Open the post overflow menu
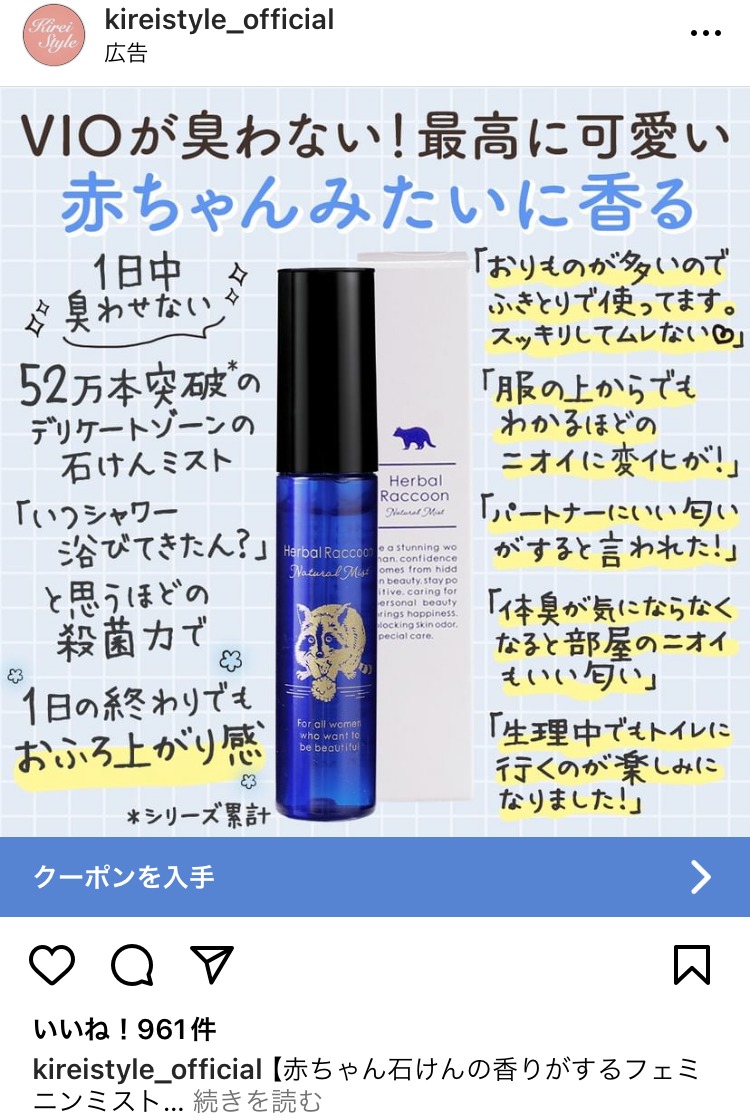Viewport: 750px width, 1120px height. (x=705, y=33)
